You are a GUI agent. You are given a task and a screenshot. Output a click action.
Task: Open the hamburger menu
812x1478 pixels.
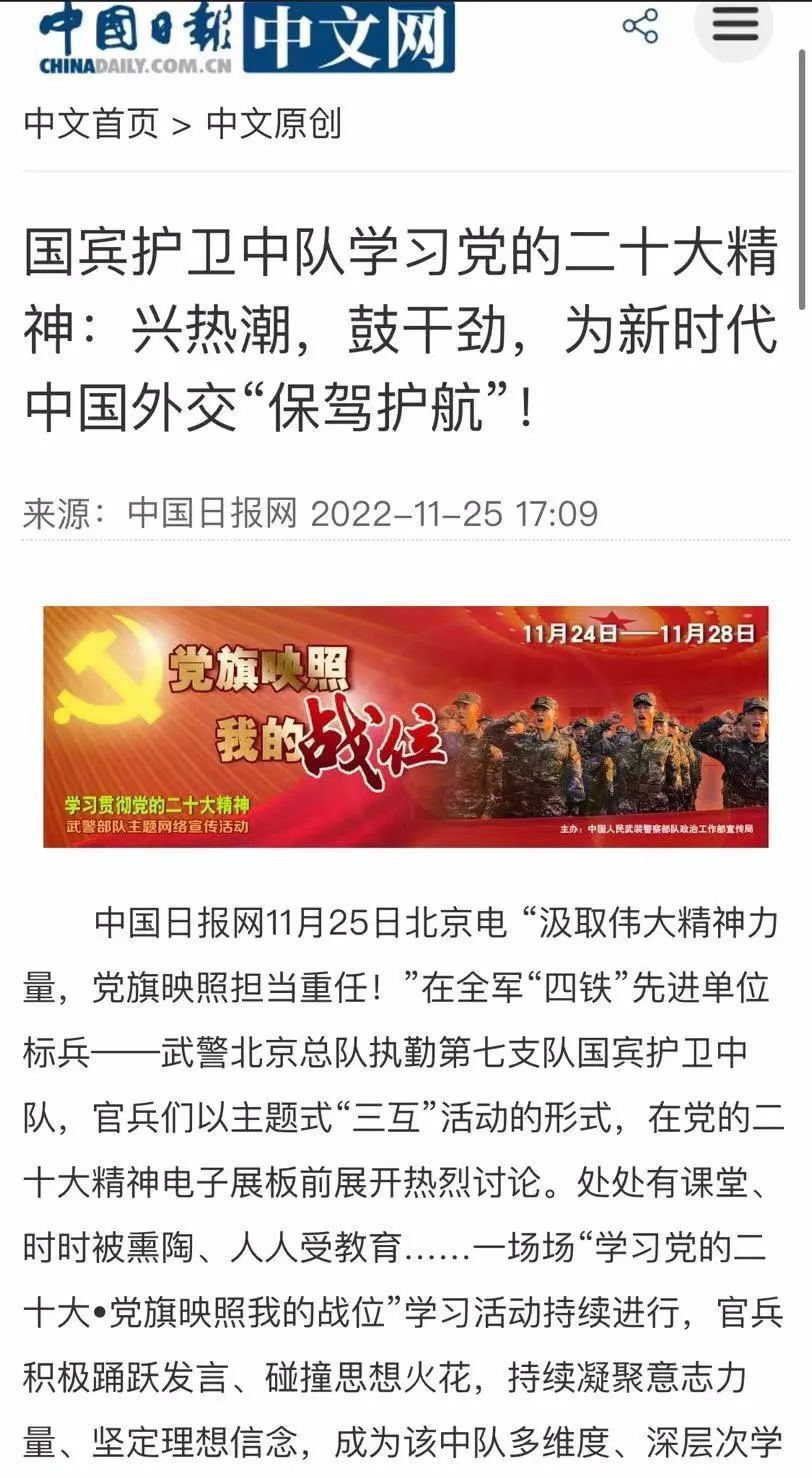[x=735, y=24]
